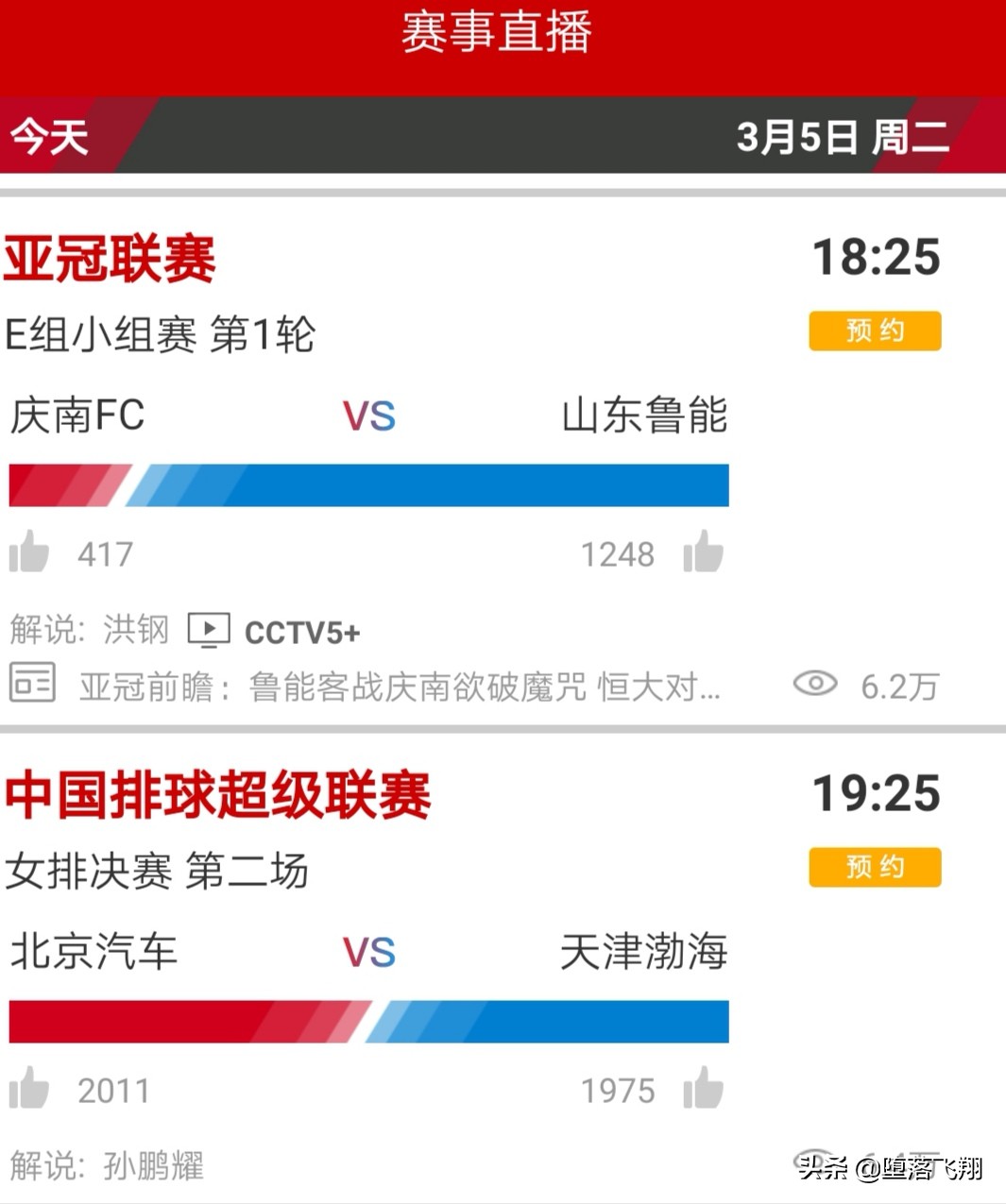Select the 今天 tab
Image resolution: width=1006 pixels, height=1204 pixels.
tap(47, 139)
